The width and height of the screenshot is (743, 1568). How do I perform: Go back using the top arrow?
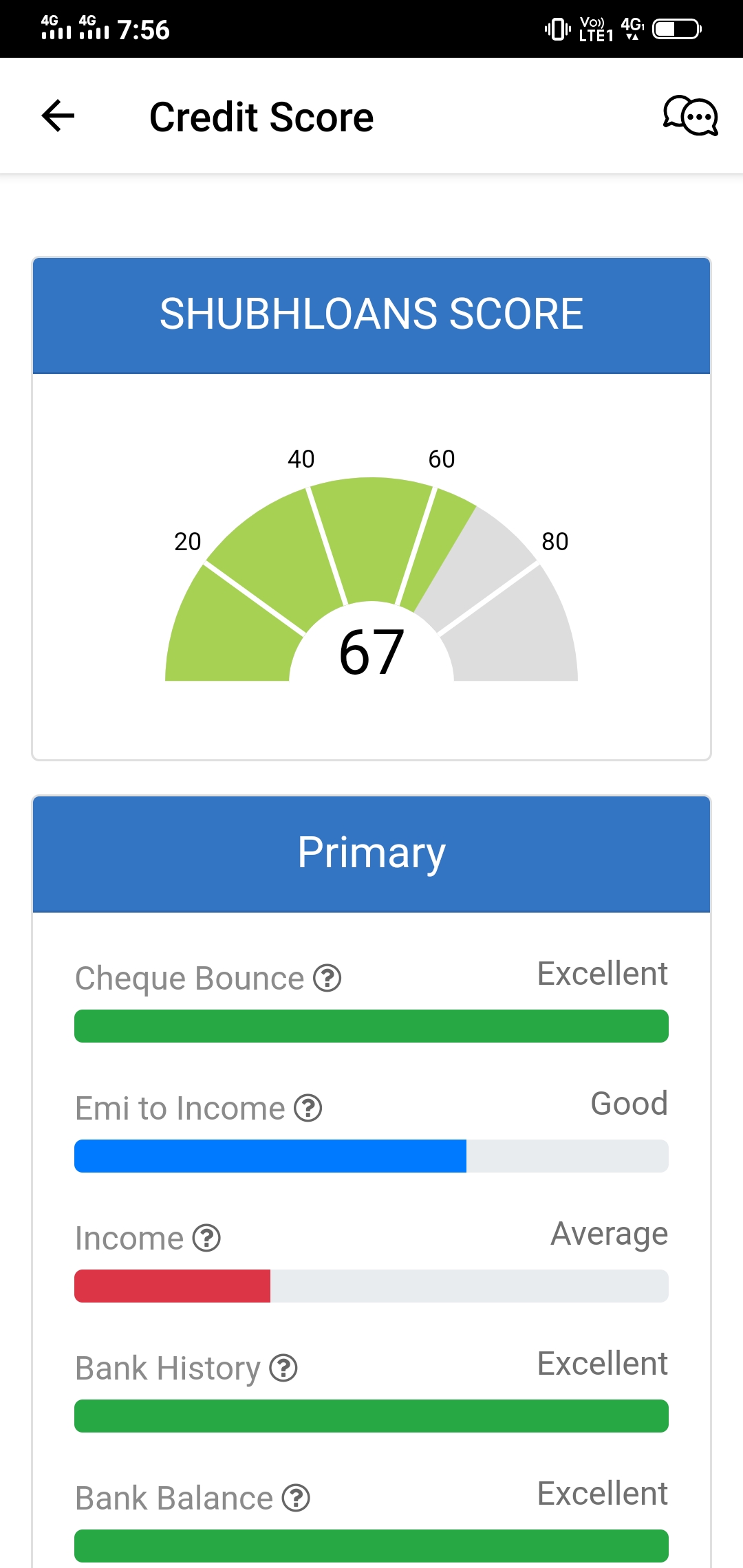(58, 116)
